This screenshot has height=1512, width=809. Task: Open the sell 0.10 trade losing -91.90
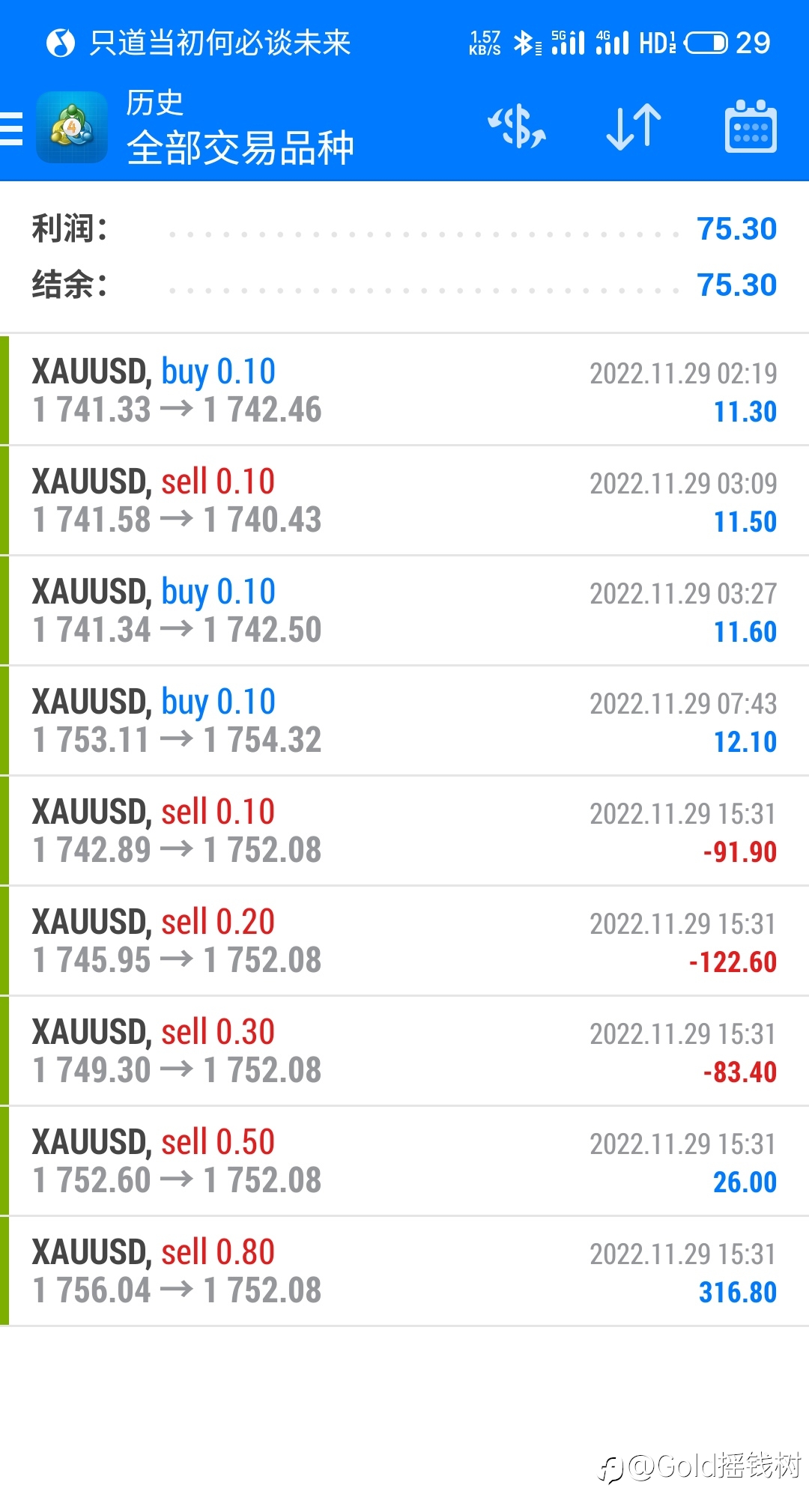click(x=404, y=831)
